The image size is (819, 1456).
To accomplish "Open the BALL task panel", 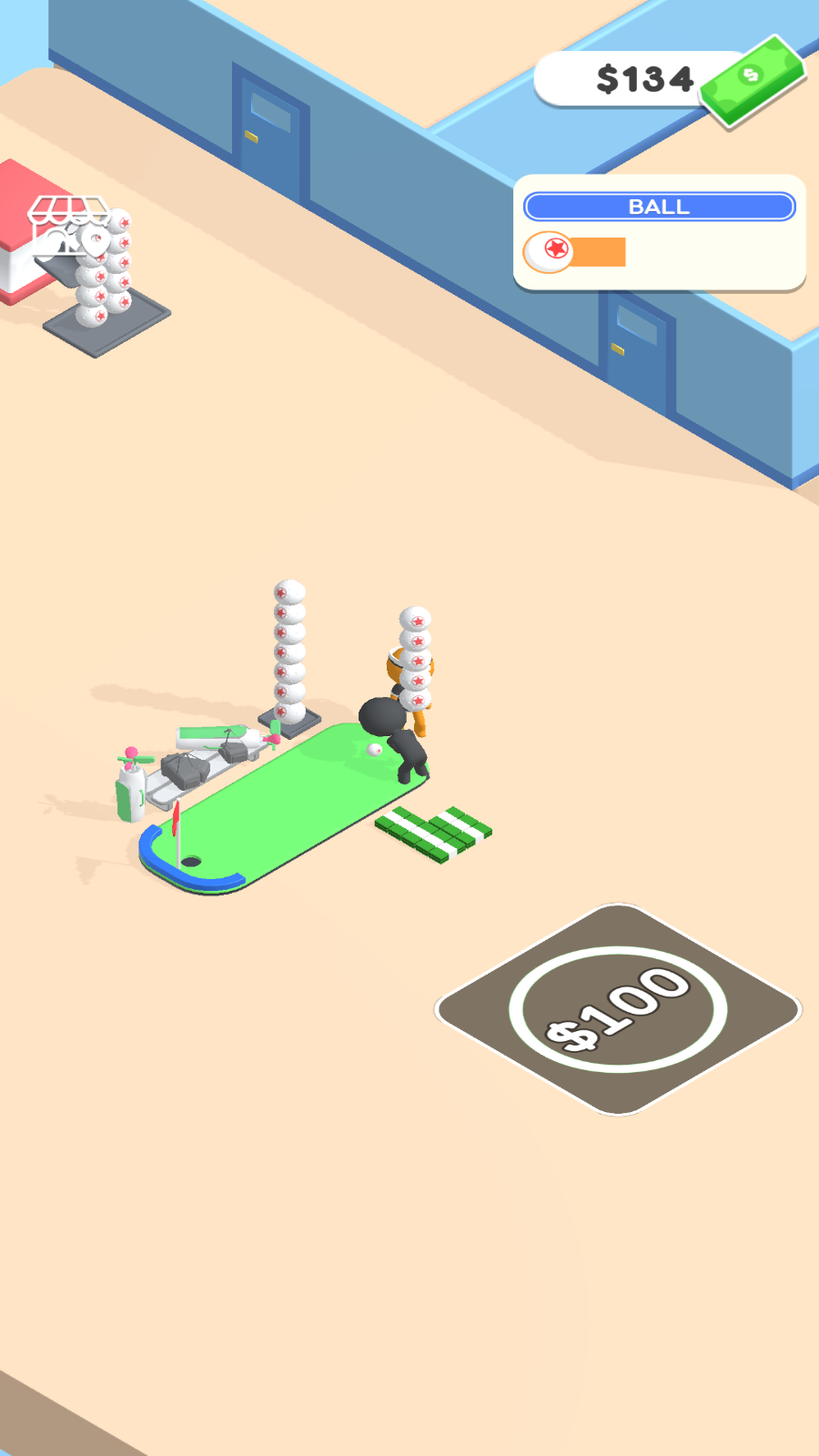I will 659,233.
